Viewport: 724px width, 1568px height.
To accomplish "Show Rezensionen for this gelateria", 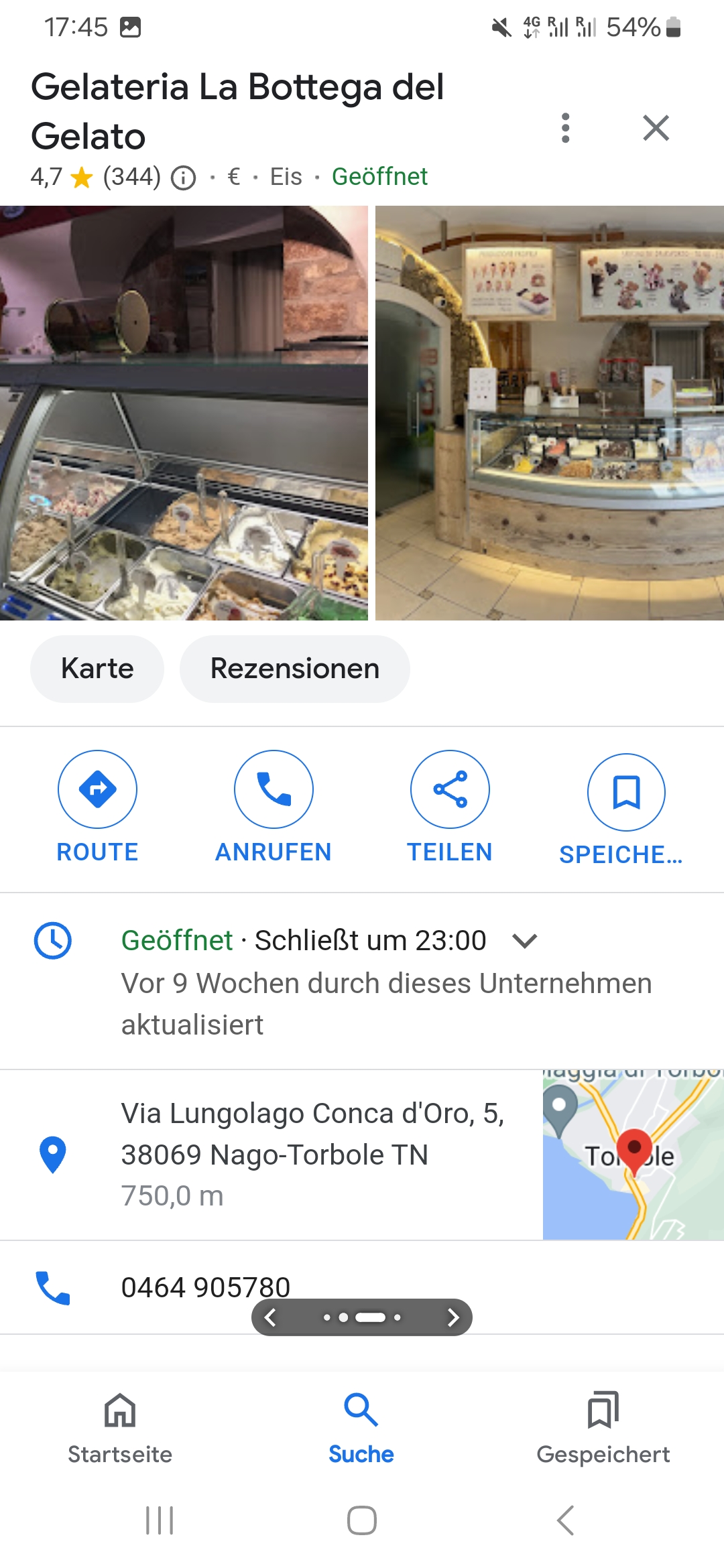I will (295, 669).
